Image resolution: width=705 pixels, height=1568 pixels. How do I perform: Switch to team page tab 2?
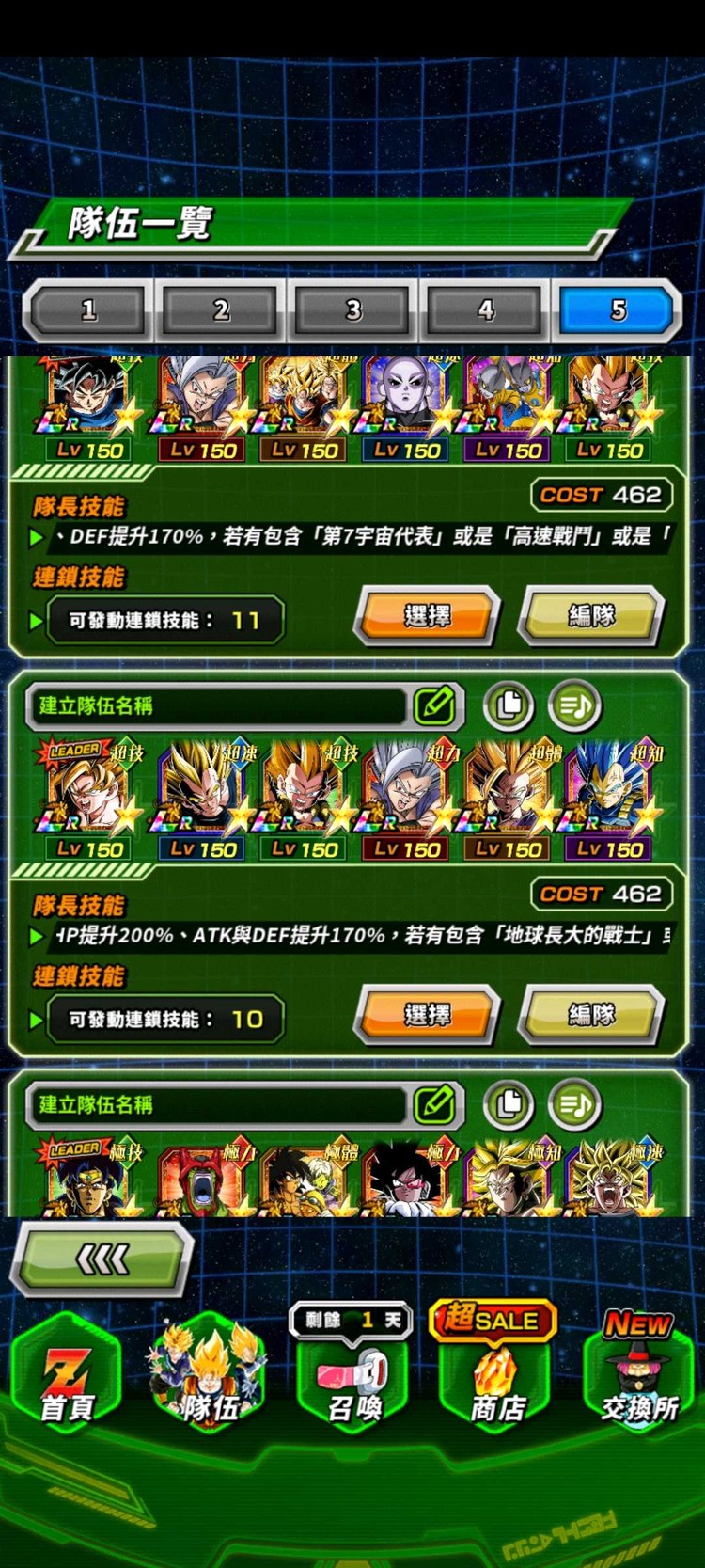point(221,310)
